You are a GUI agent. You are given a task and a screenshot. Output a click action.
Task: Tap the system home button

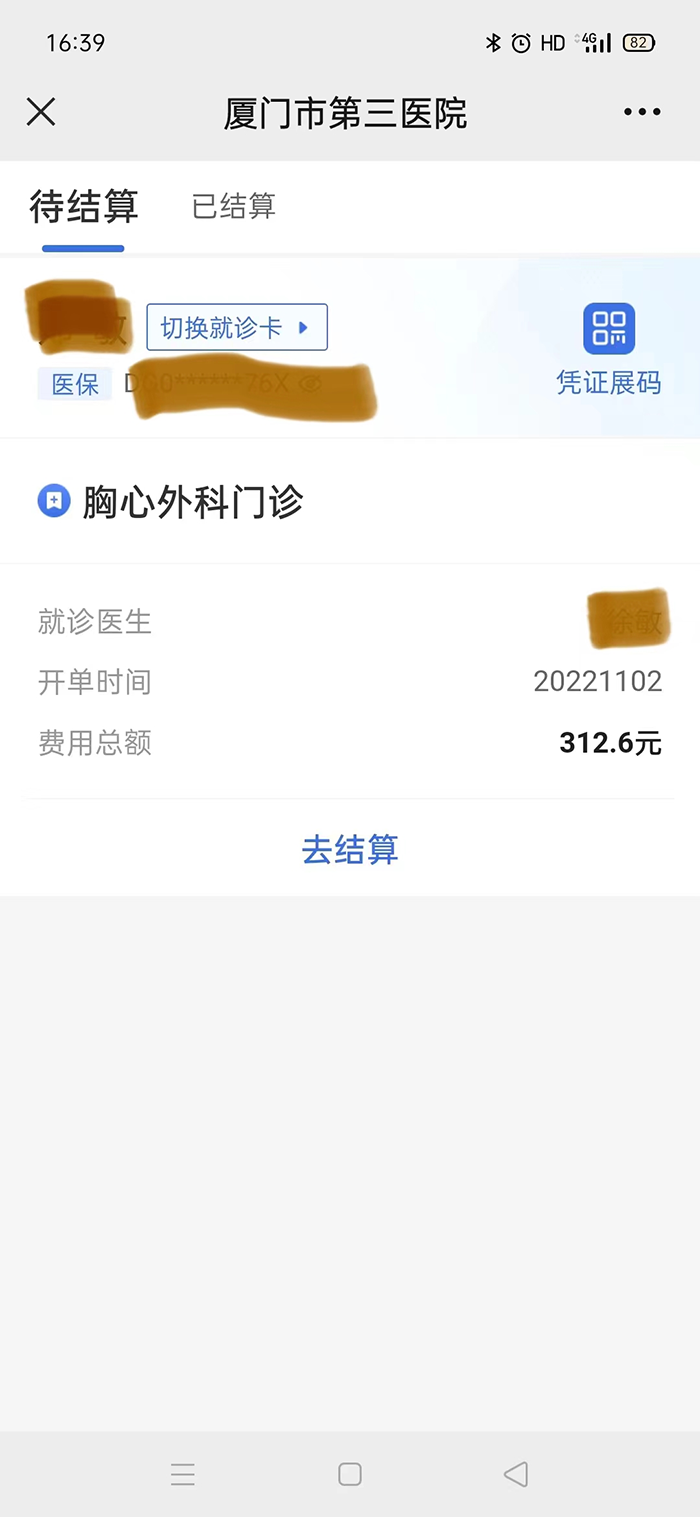[x=350, y=1473]
